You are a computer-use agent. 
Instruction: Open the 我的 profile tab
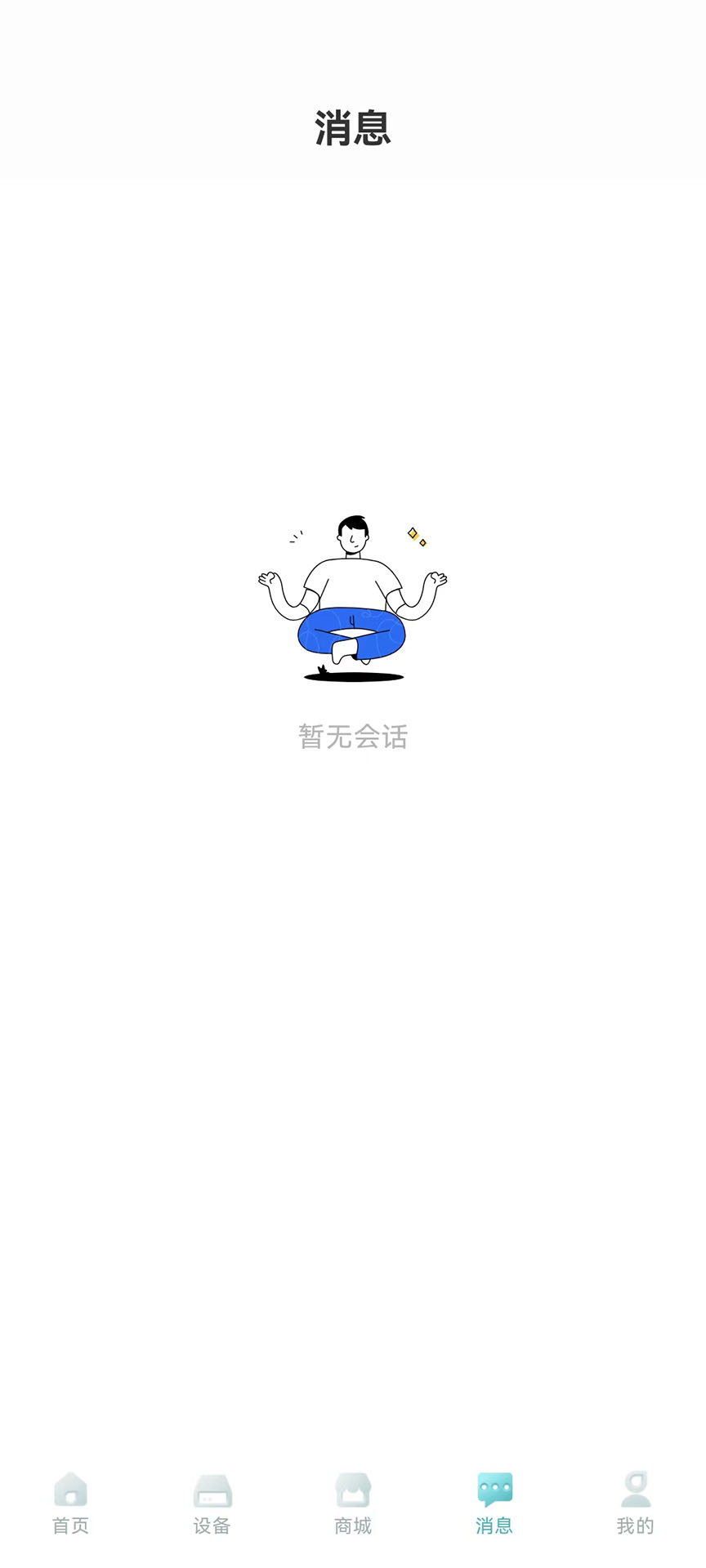tap(635, 1503)
